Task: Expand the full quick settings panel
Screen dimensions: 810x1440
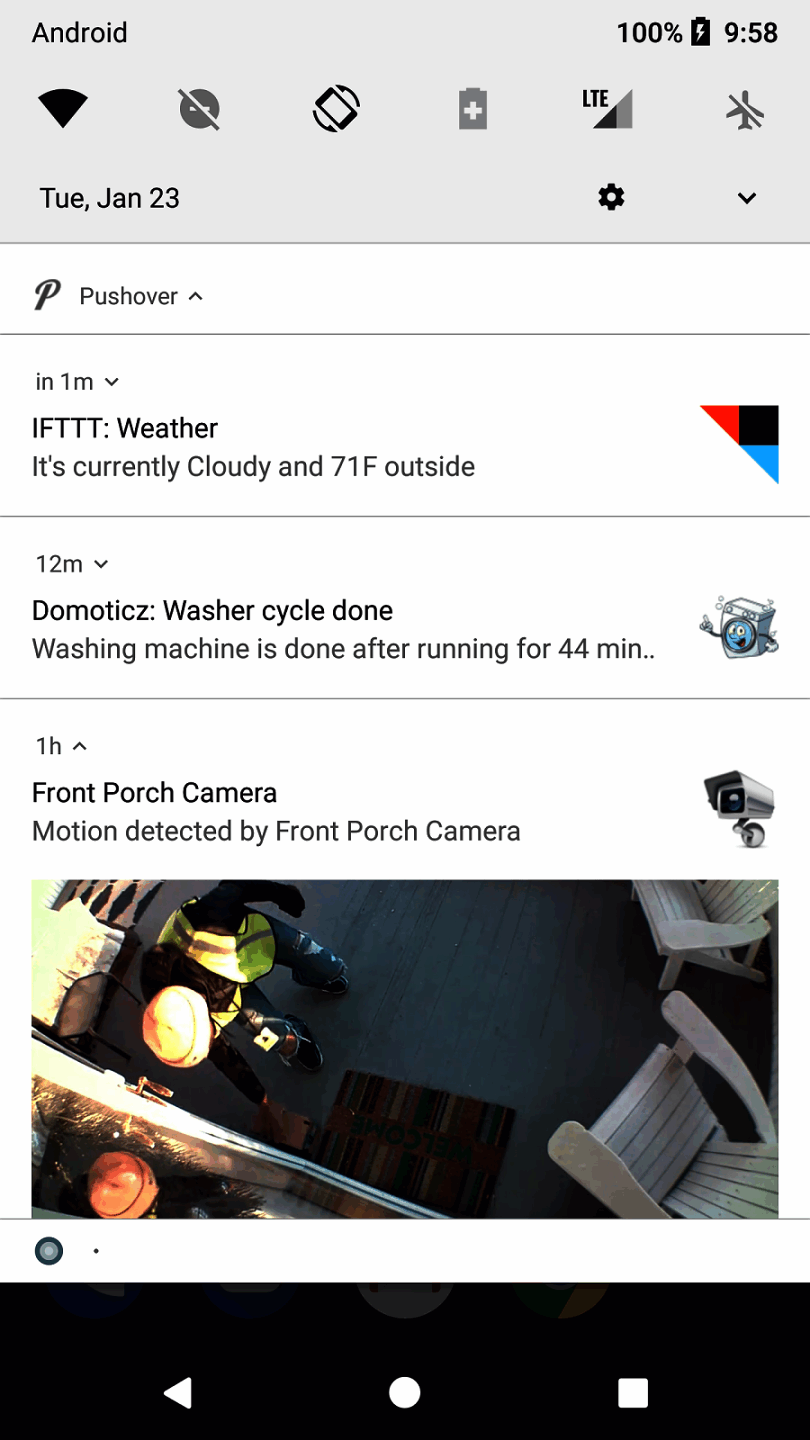Action: 747,197
